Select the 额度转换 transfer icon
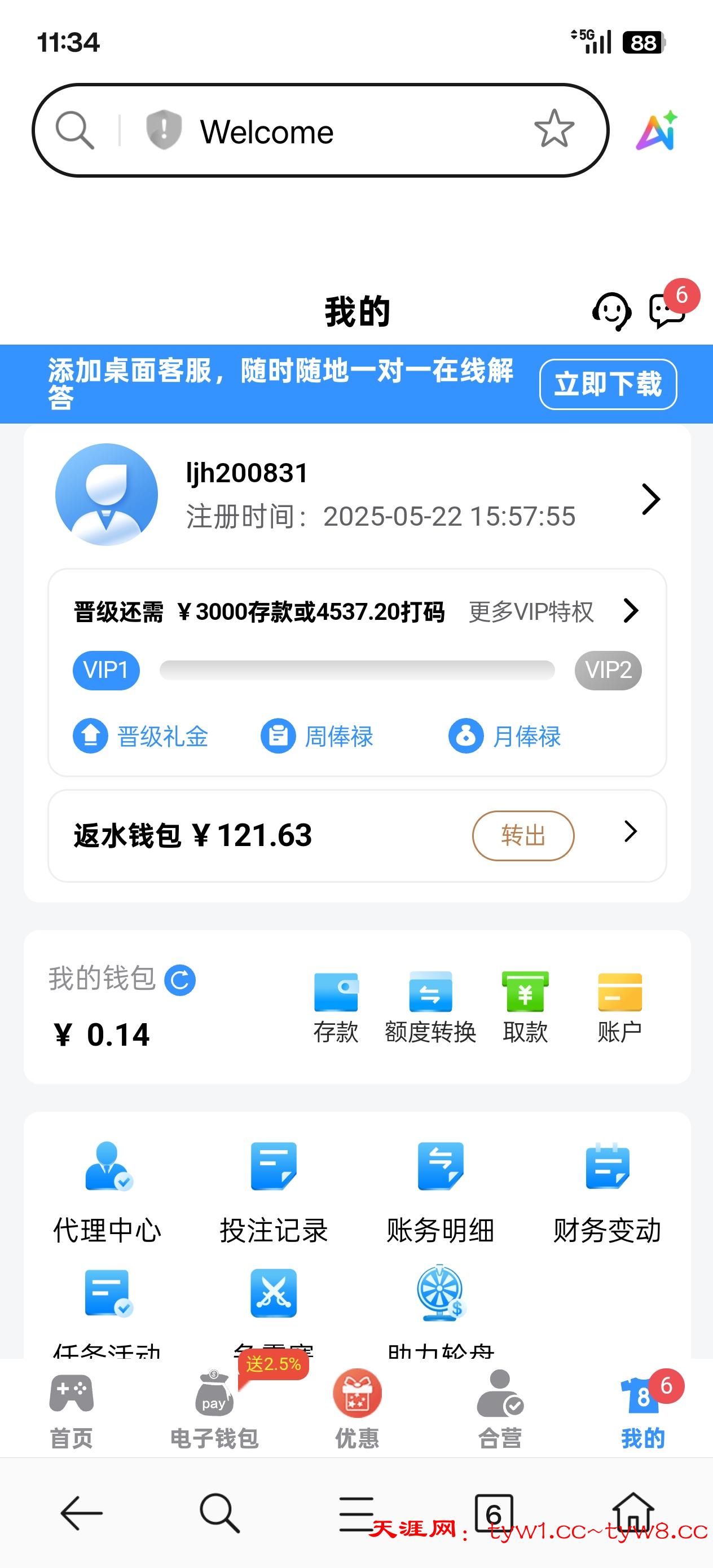The height and width of the screenshot is (1568, 713). pyautogui.click(x=430, y=1005)
